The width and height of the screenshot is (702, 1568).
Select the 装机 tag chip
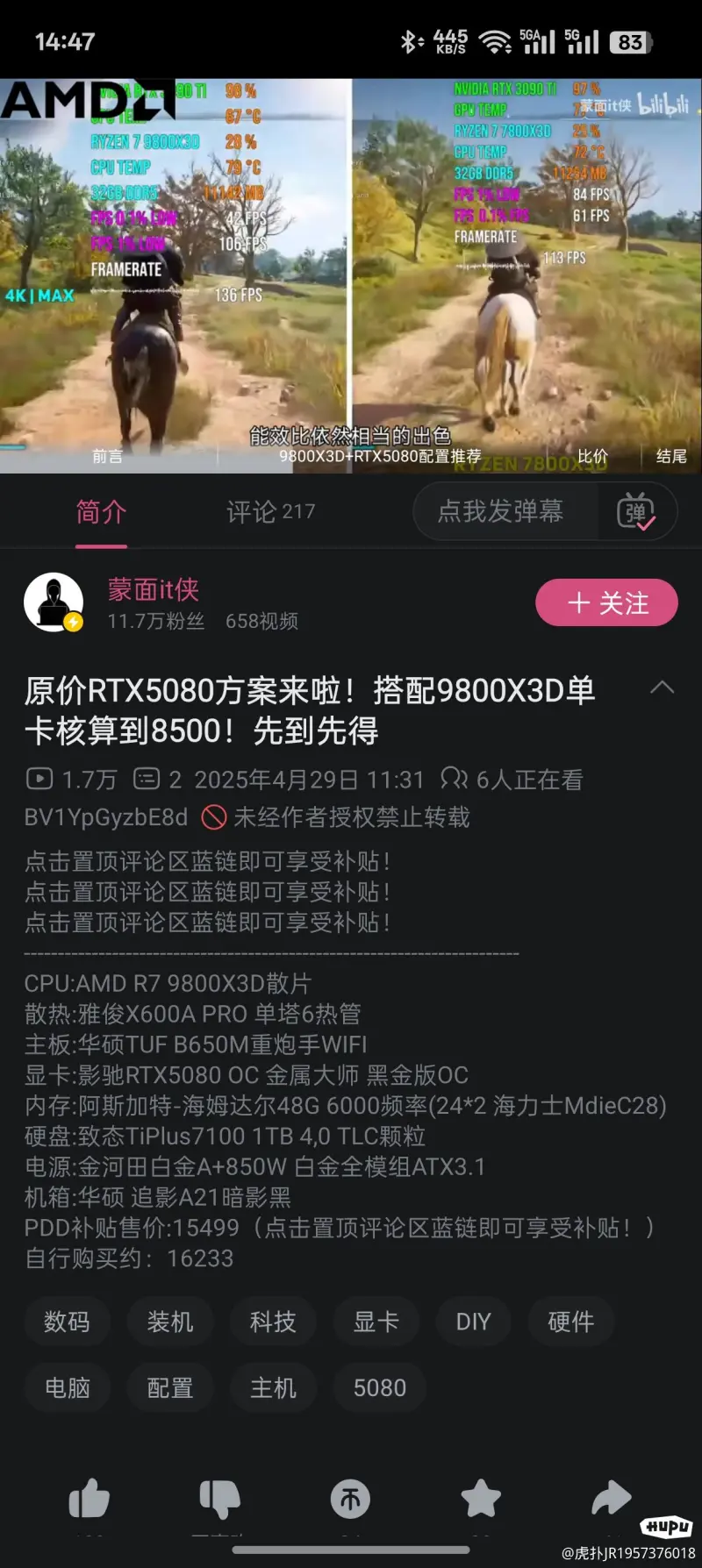click(x=169, y=1322)
